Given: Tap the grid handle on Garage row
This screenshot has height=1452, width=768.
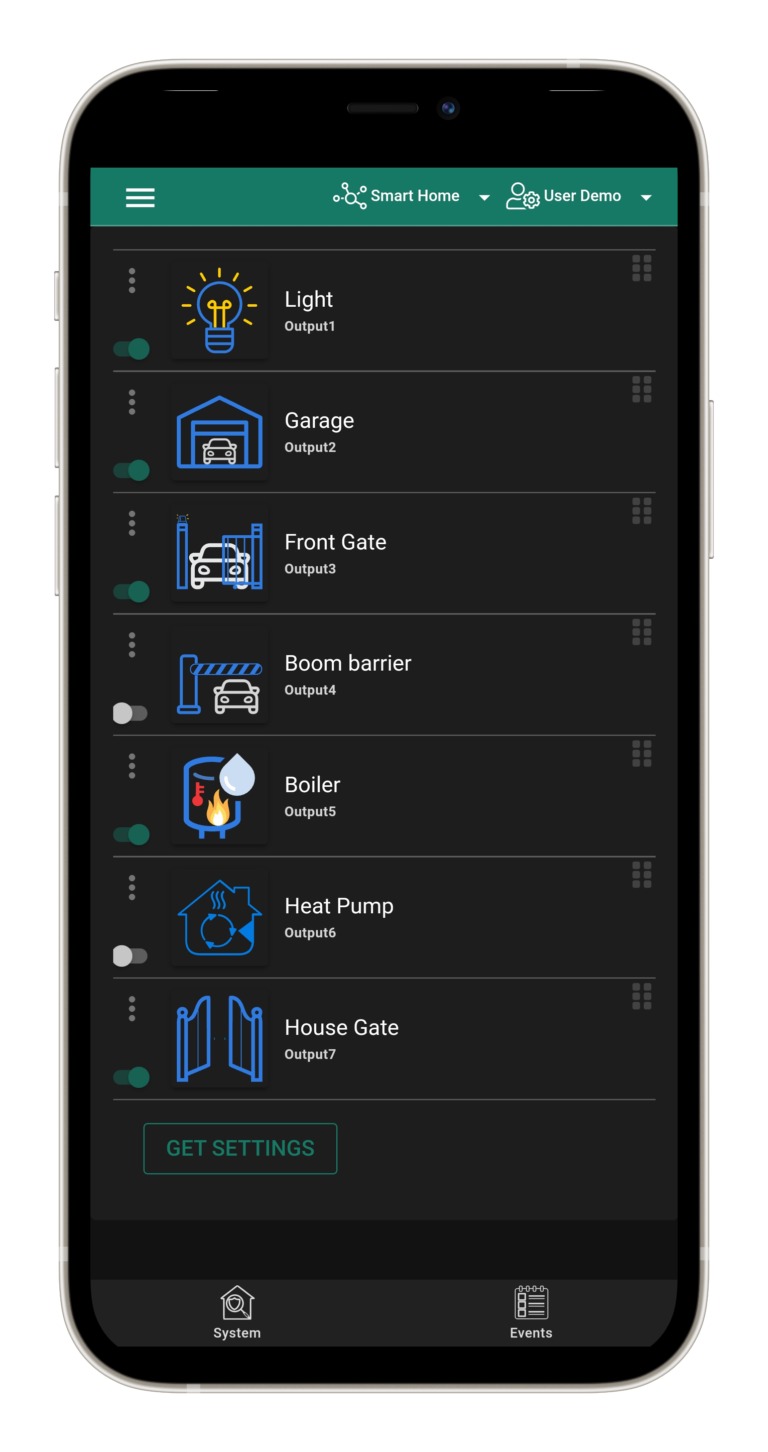Looking at the screenshot, I should point(642,389).
